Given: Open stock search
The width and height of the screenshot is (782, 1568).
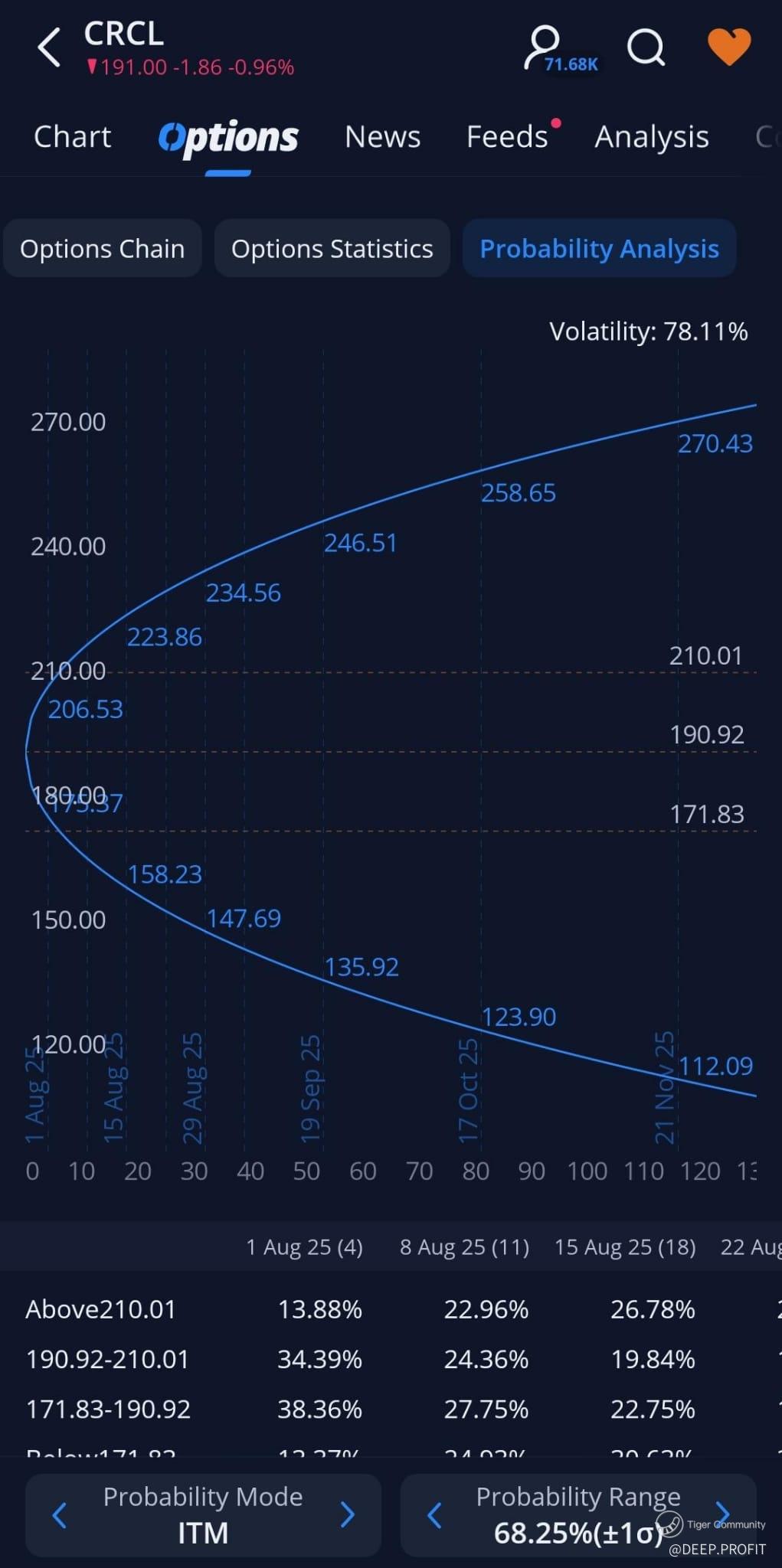Looking at the screenshot, I should point(646,47).
